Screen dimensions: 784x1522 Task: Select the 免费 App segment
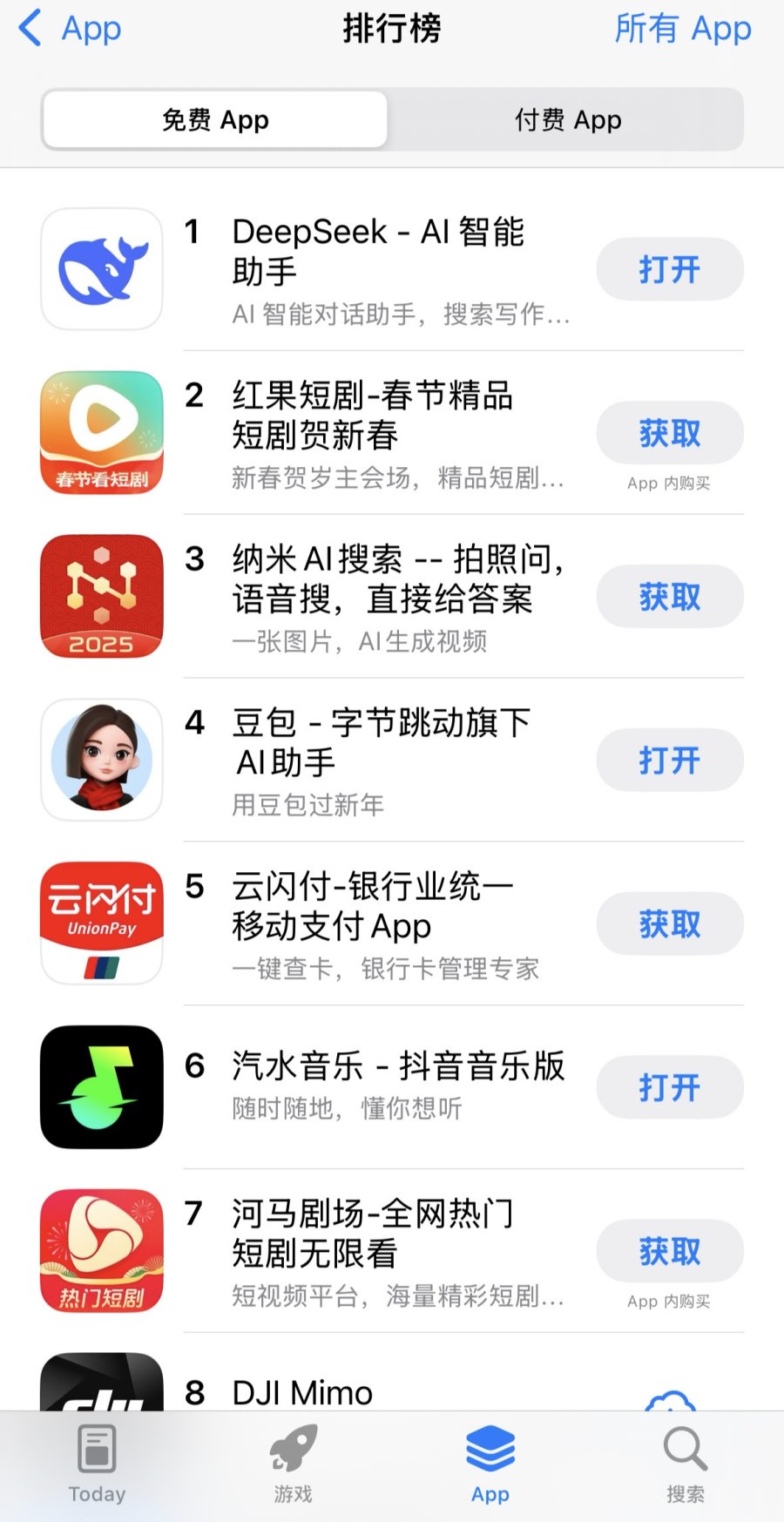[x=215, y=119]
